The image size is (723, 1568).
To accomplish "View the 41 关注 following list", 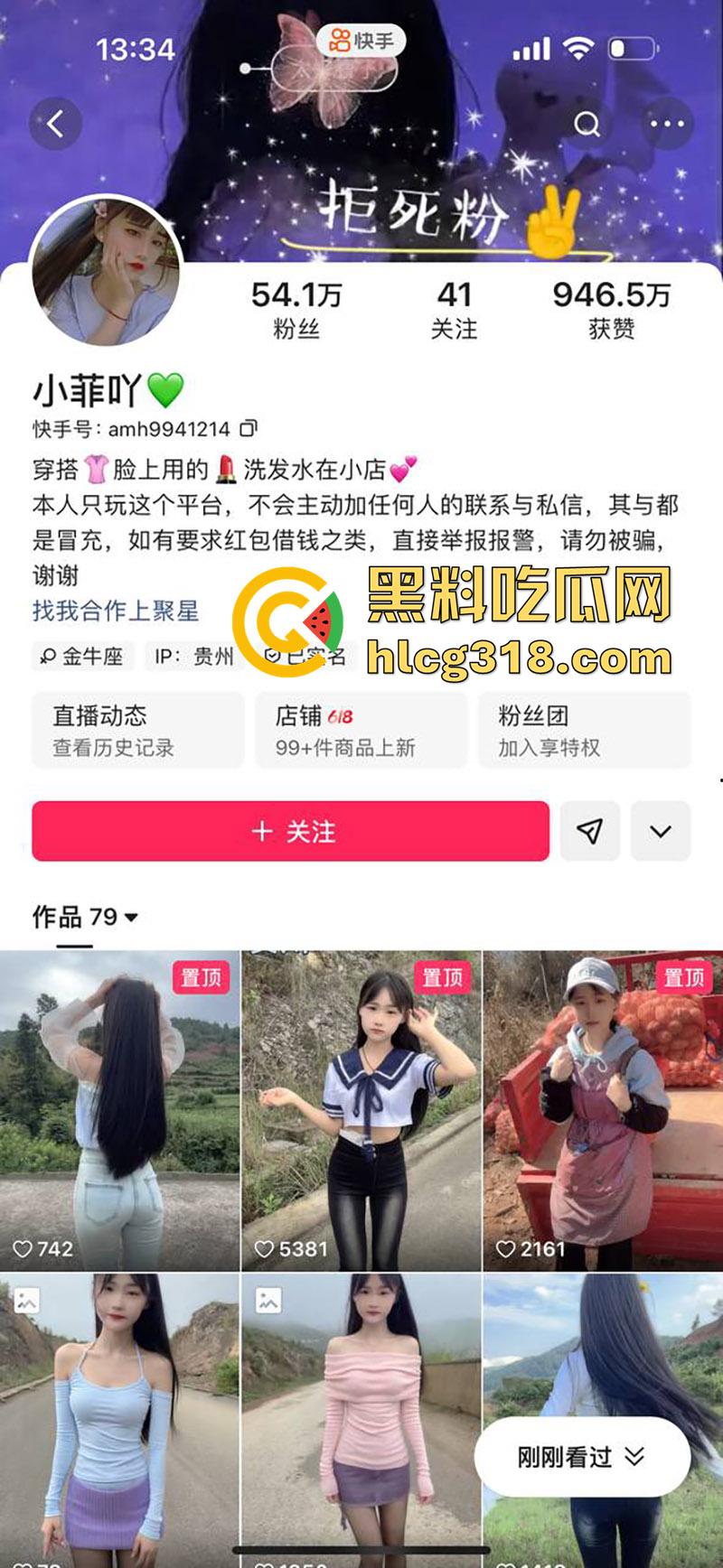I will (454, 310).
